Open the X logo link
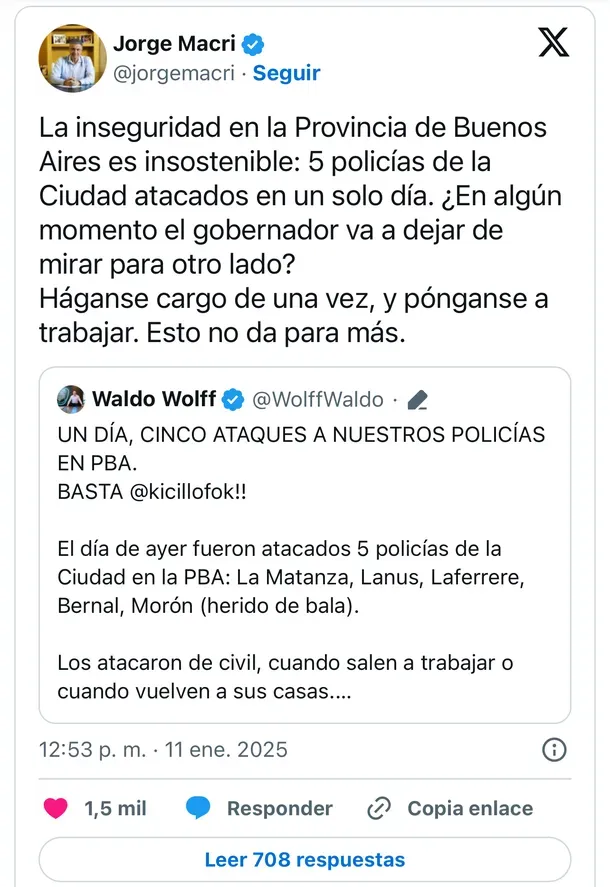The image size is (610, 887). click(554, 43)
